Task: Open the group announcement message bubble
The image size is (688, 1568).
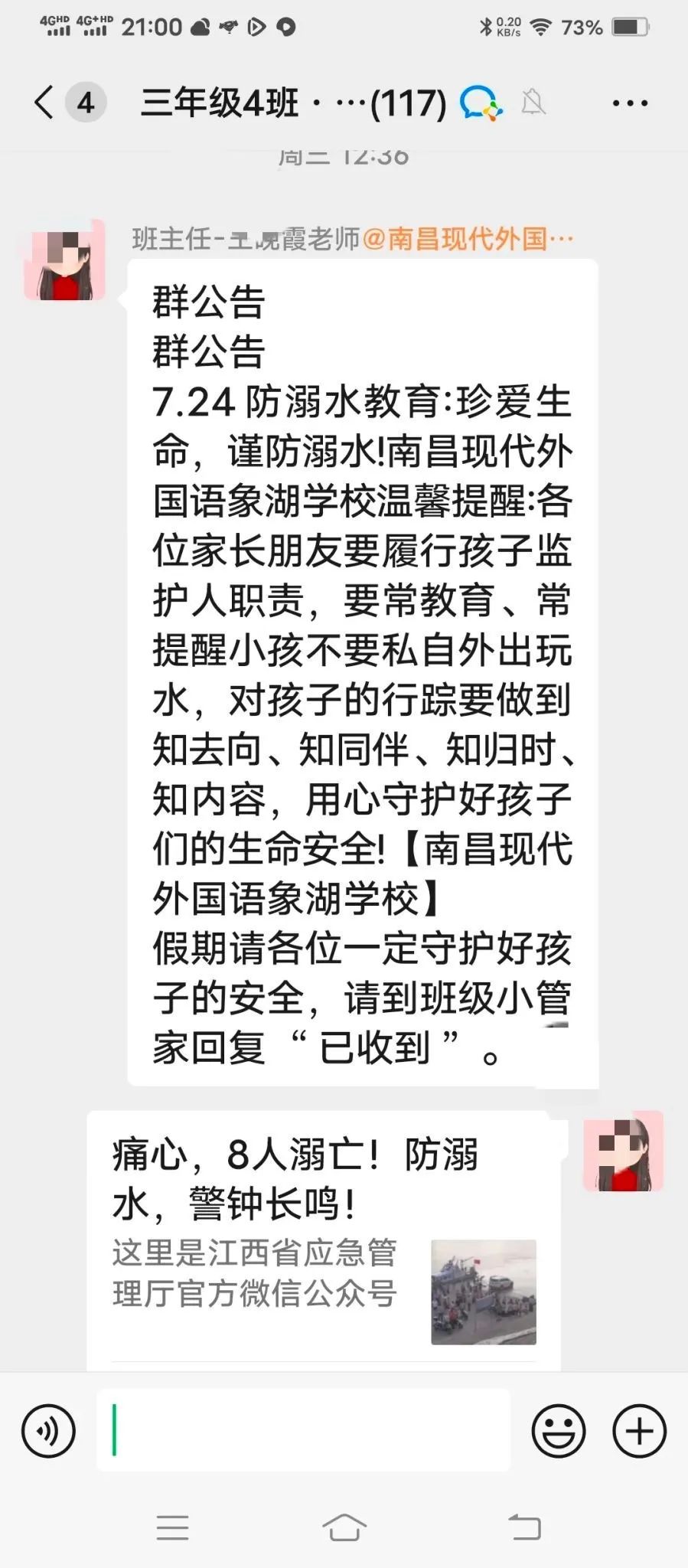Action: [x=362, y=672]
